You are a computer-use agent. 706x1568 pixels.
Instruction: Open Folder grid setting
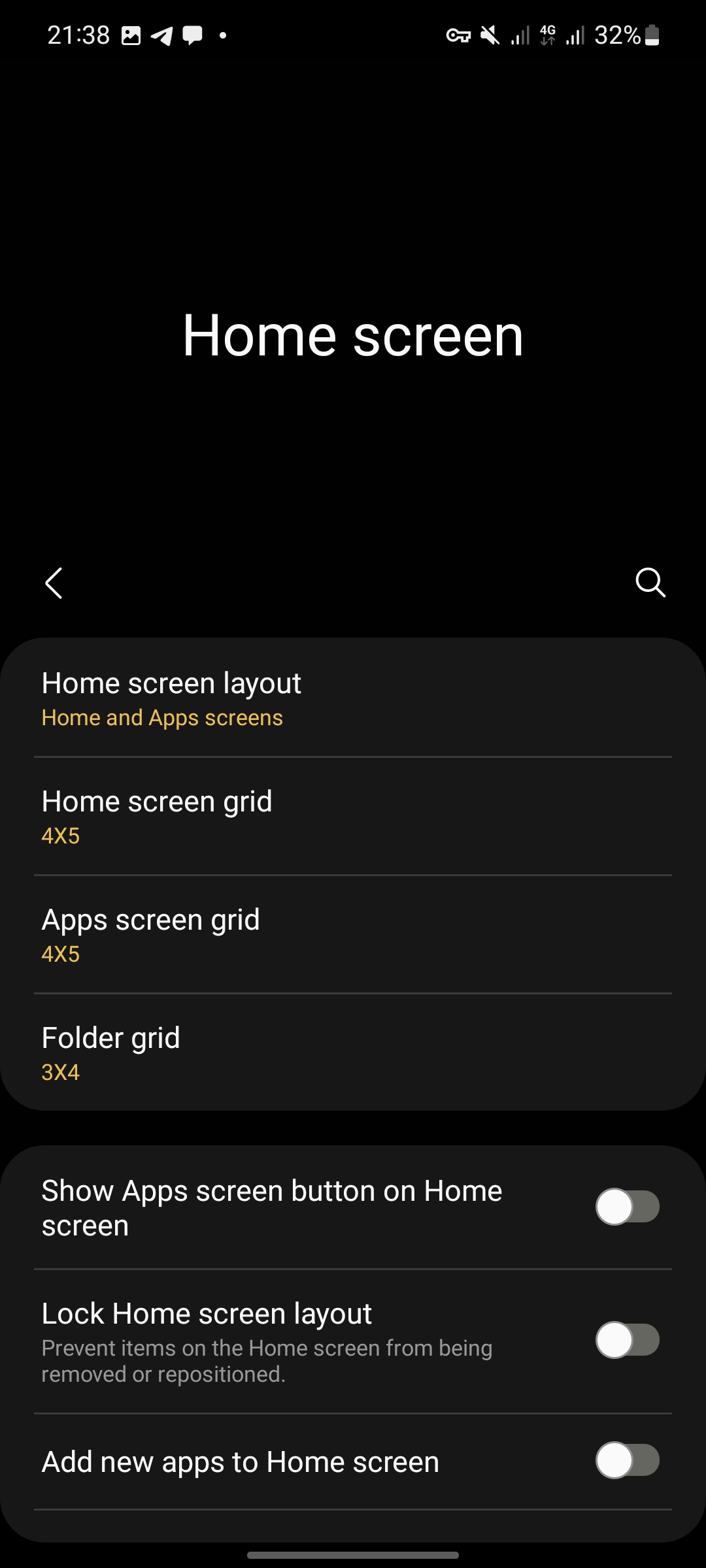tap(353, 1053)
